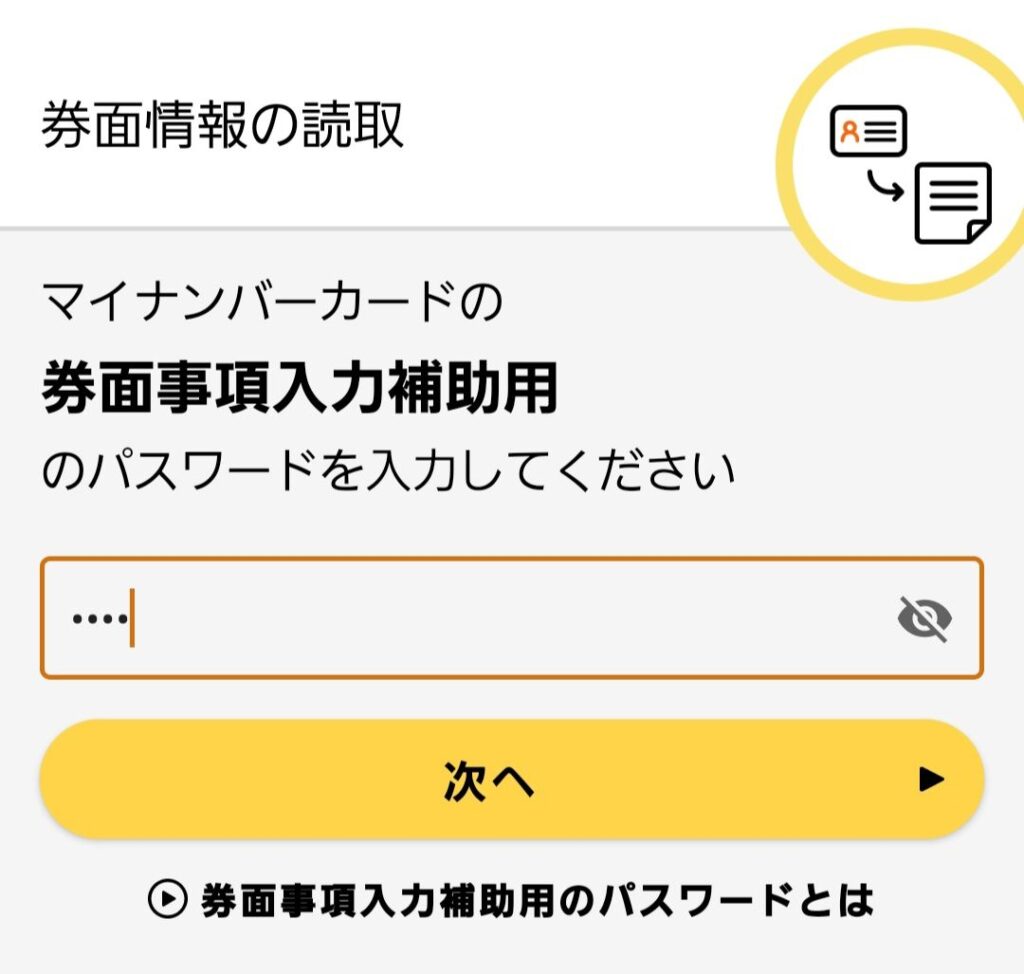This screenshot has width=1024, height=974.
Task: Focus the 券面事項入力補助用 password field
Action: coord(480,618)
